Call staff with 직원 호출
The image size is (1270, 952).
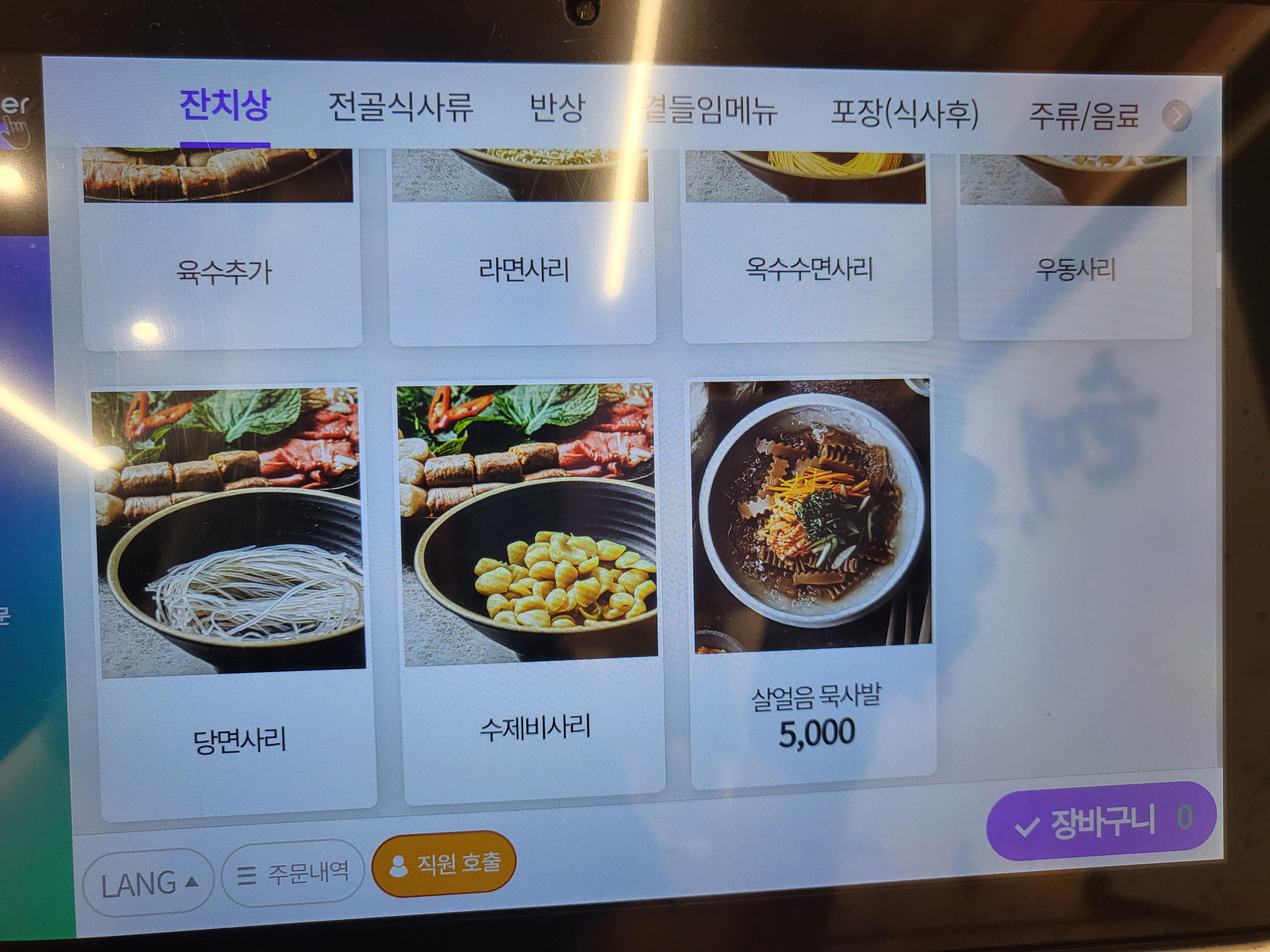tap(444, 863)
